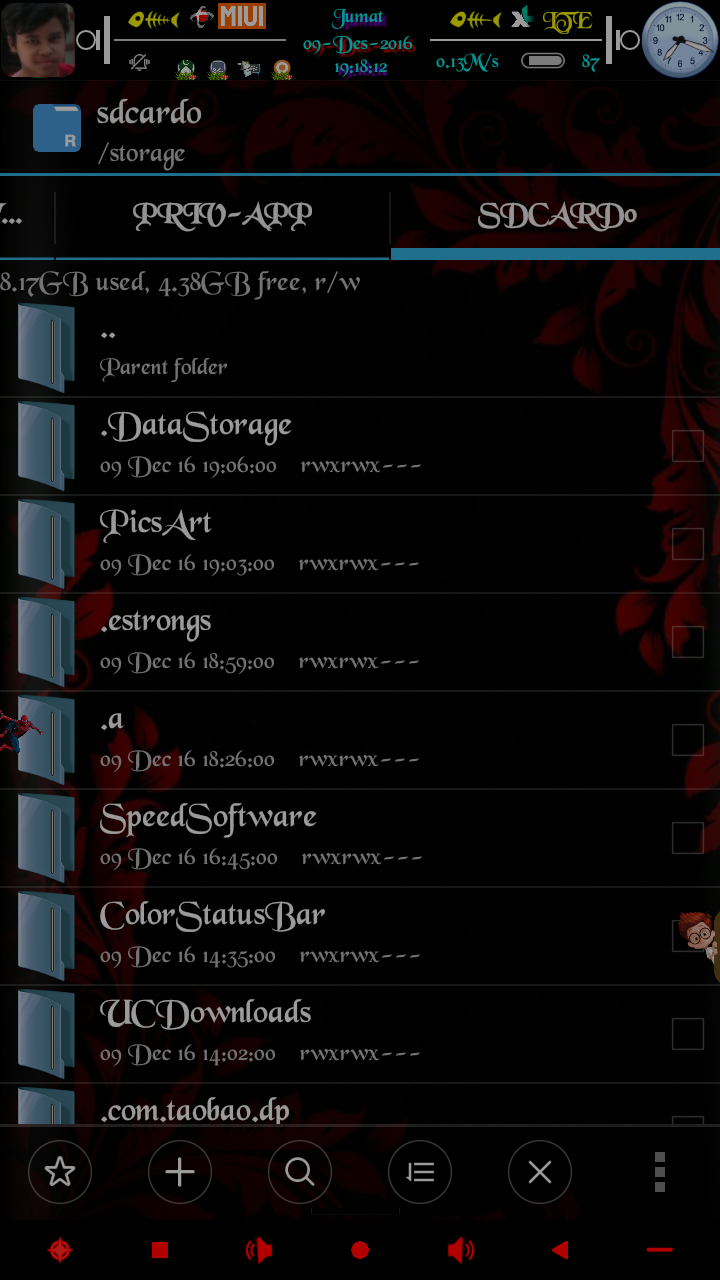The height and width of the screenshot is (1280, 720).
Task: Tick the PicsArt checkbox
Action: click(x=688, y=544)
